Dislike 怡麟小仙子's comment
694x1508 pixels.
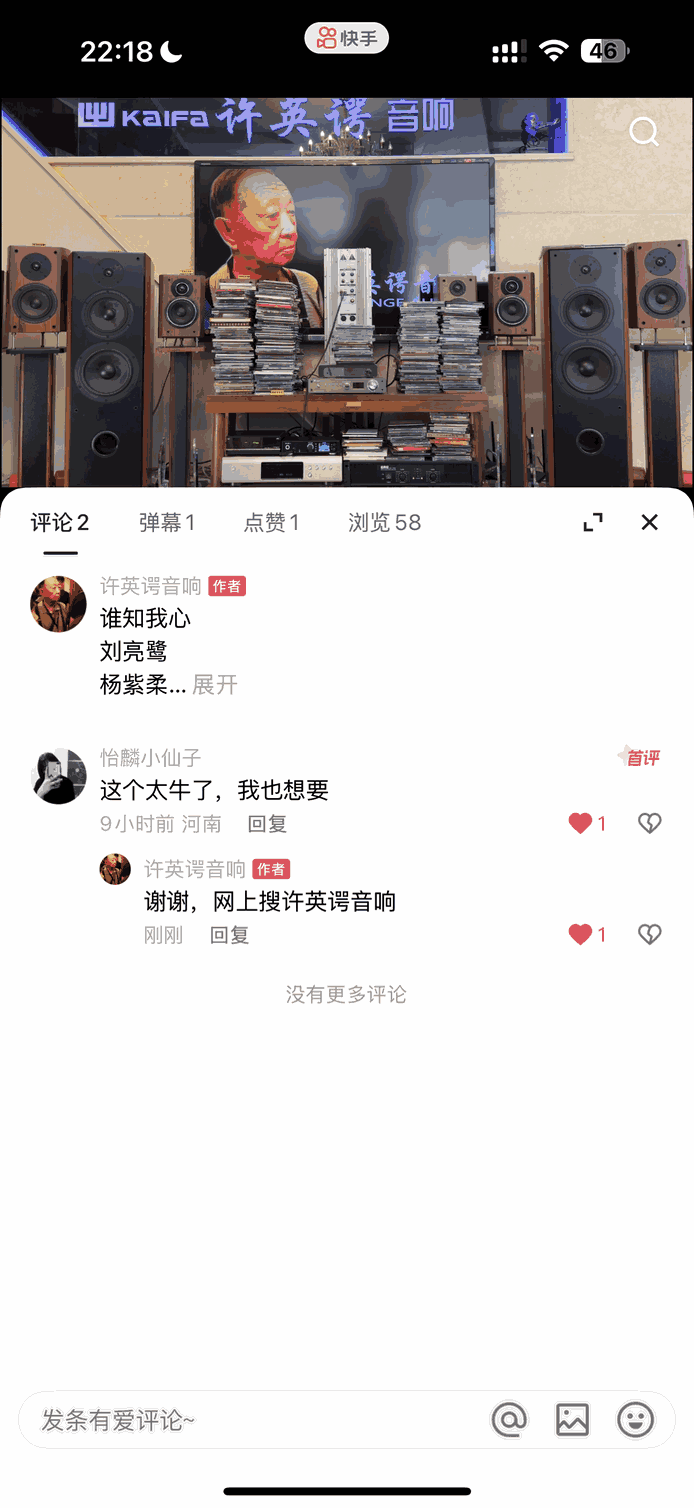point(650,823)
